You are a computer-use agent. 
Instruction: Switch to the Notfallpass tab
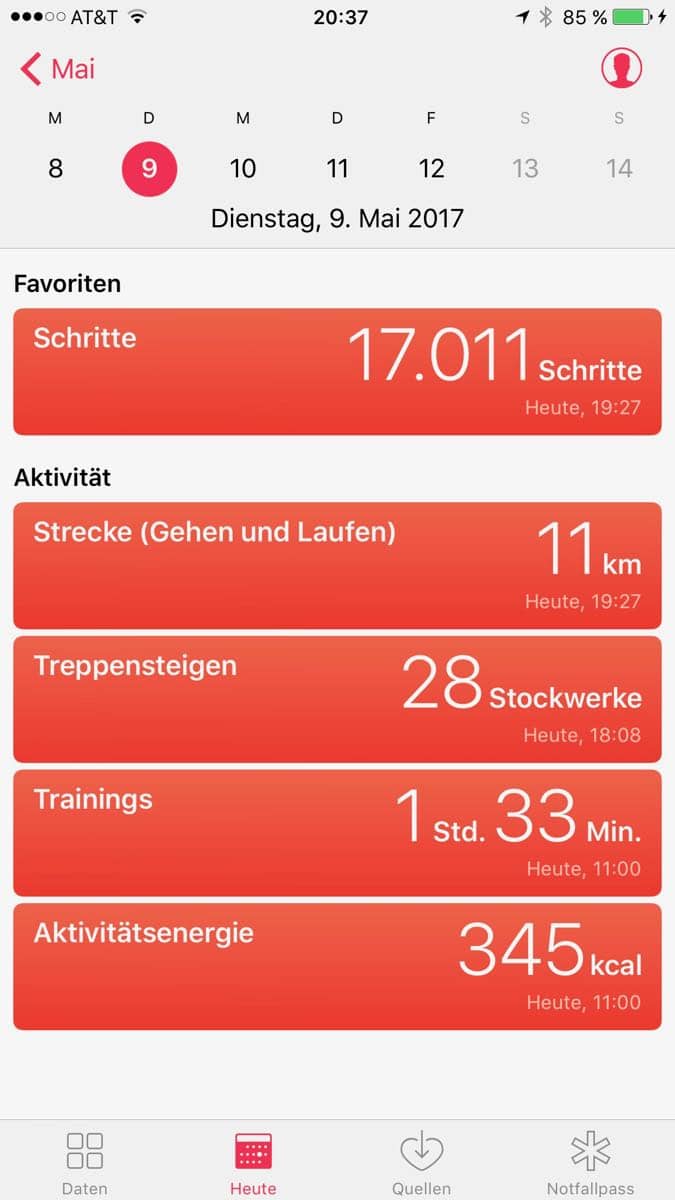[x=590, y=1162]
